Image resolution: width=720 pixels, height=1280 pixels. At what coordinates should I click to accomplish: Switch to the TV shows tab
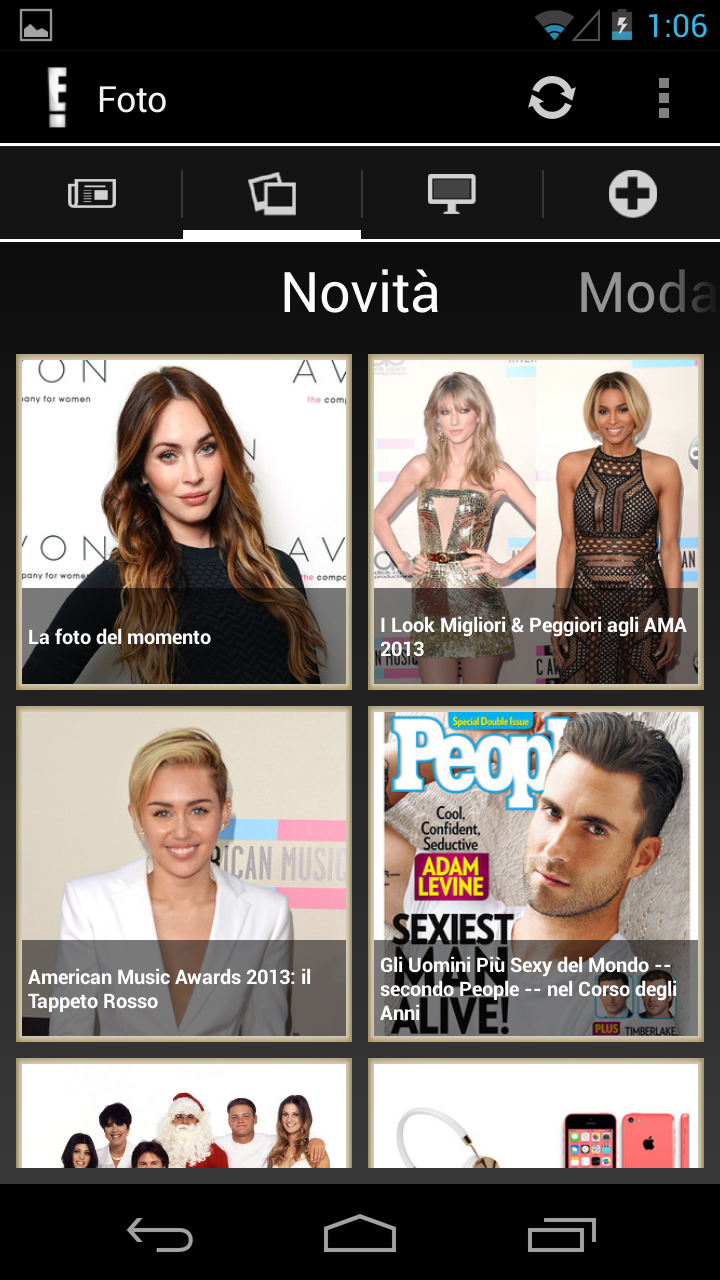(452, 193)
